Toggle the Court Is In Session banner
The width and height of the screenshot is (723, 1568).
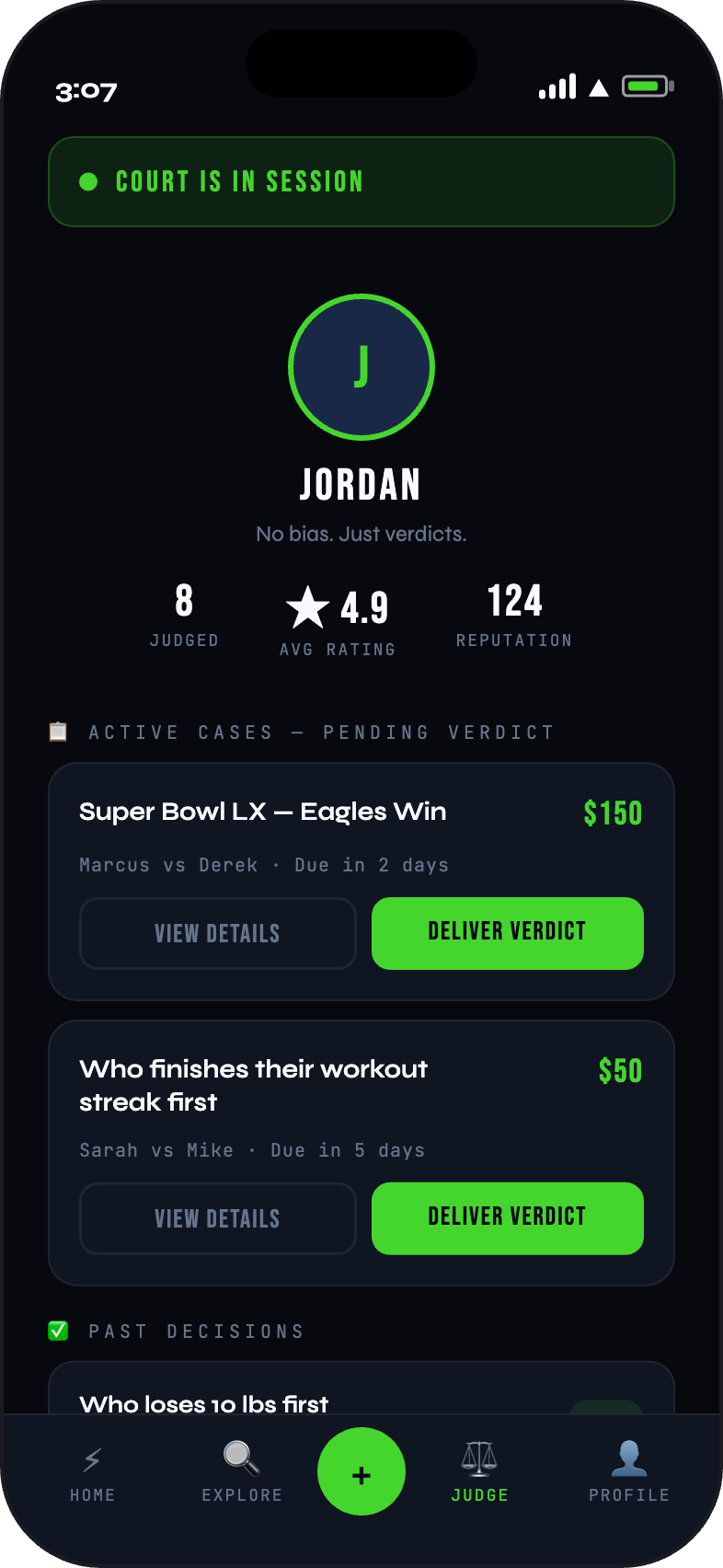pos(361,181)
